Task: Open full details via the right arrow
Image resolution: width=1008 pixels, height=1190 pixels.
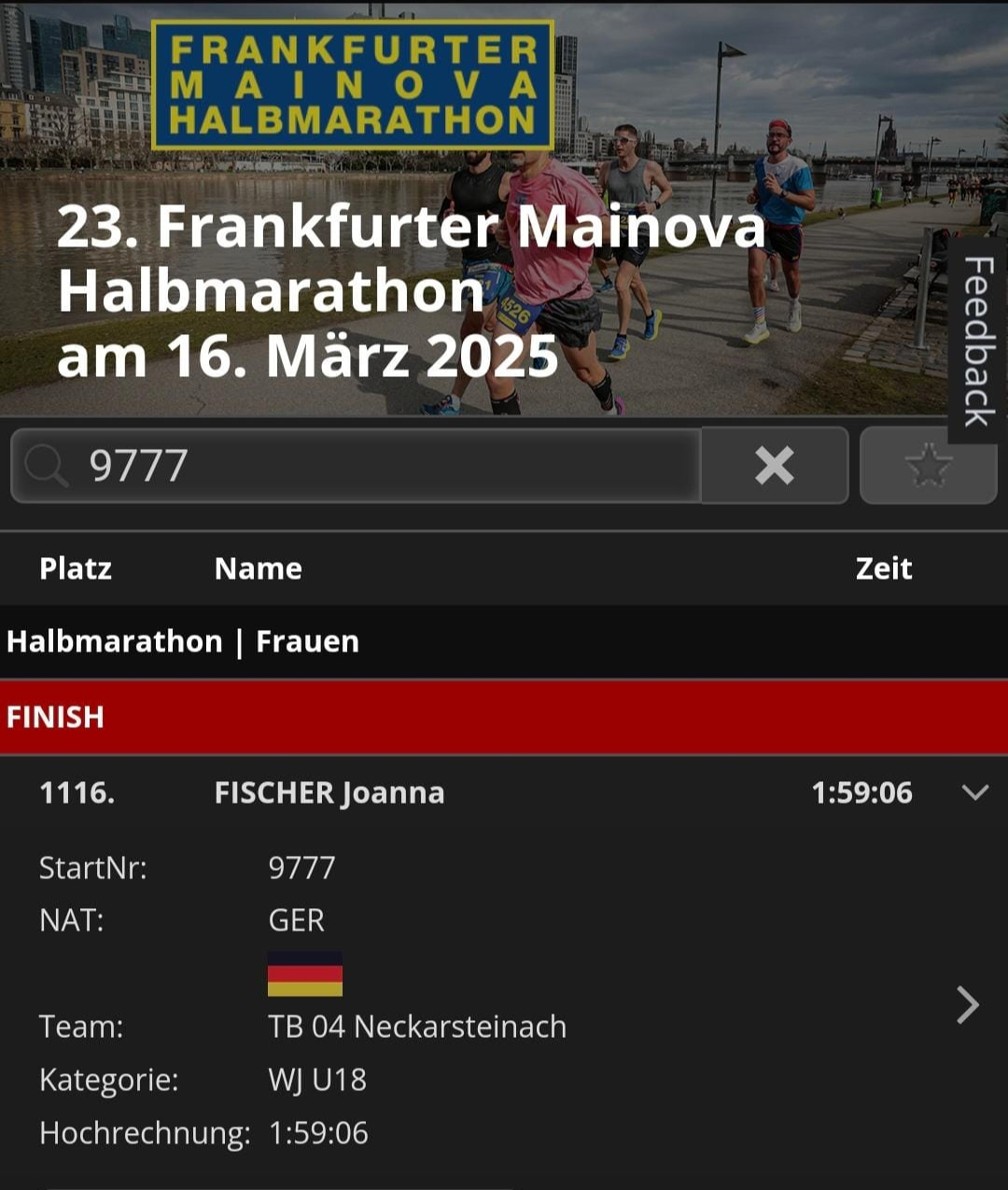Action: point(968,1005)
